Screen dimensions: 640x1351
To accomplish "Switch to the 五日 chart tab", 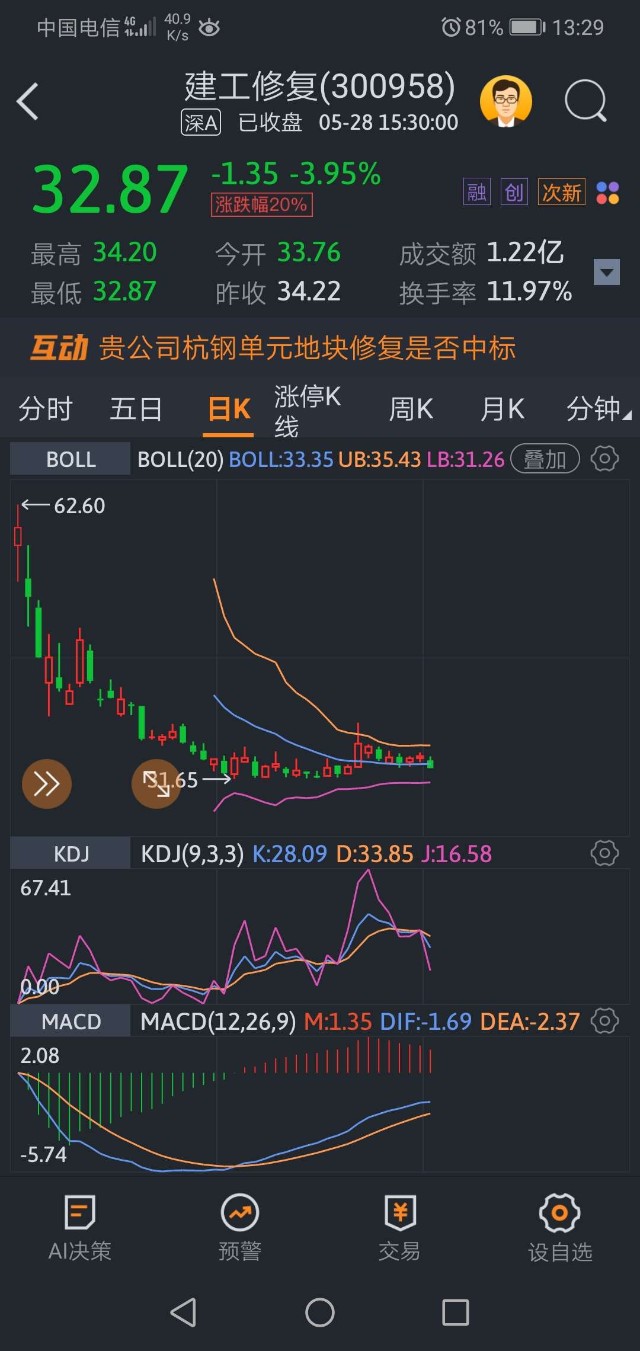I will [x=136, y=409].
